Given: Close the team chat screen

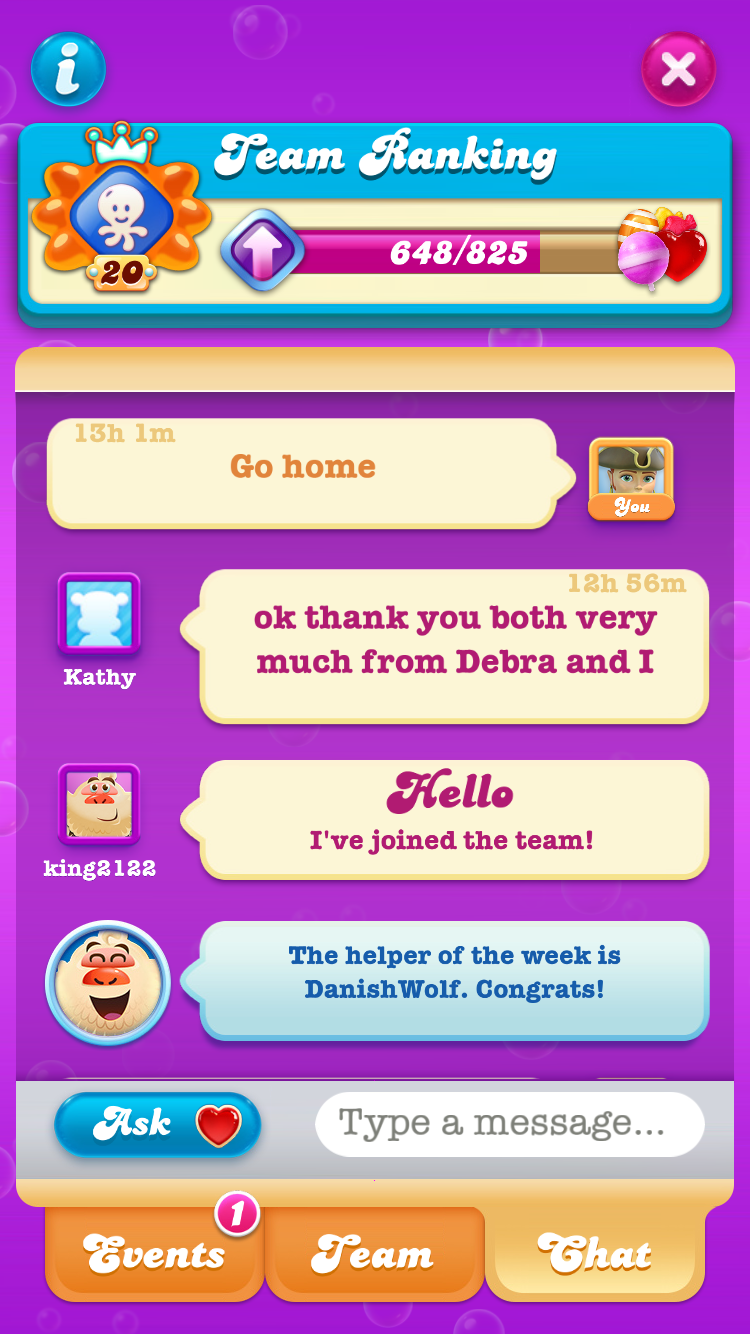Looking at the screenshot, I should click(678, 69).
